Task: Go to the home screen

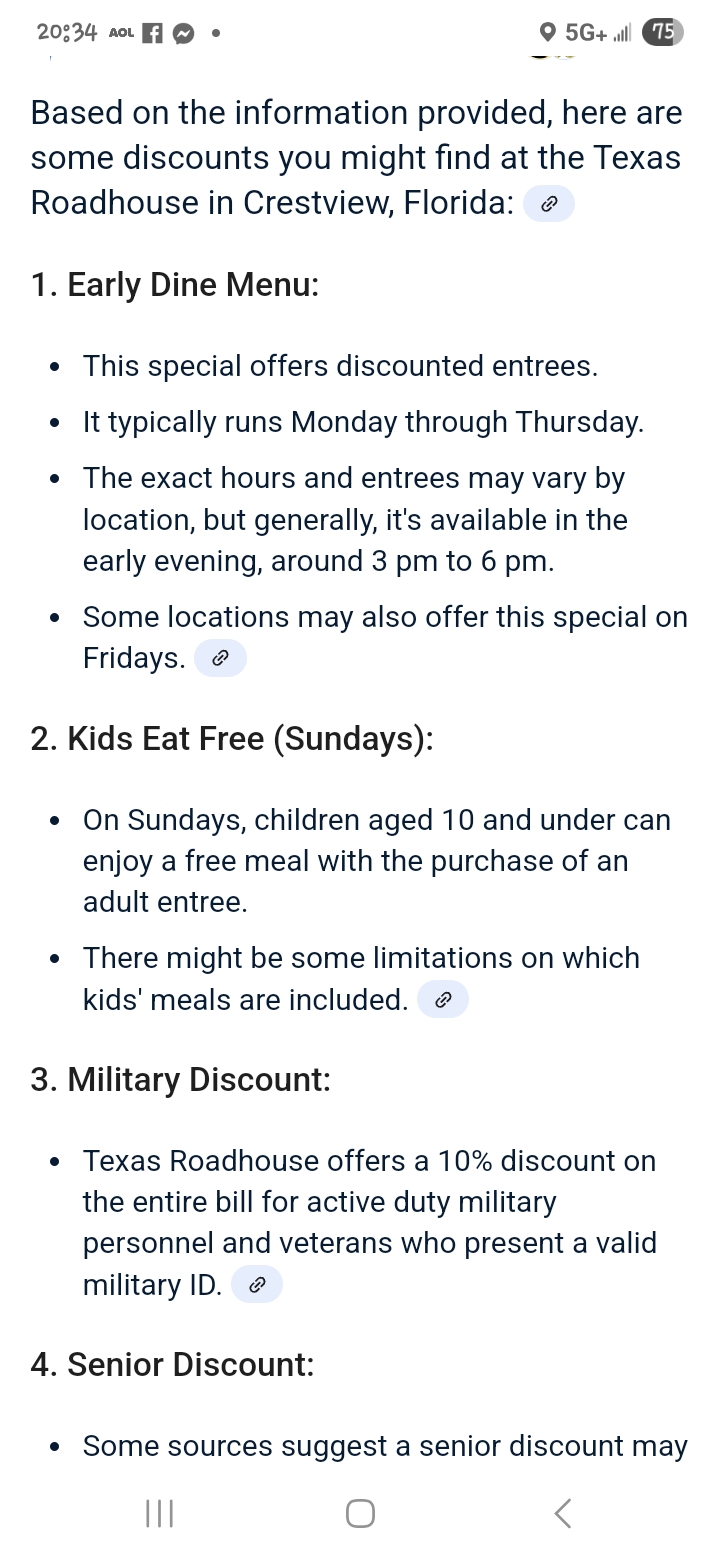Action: tap(360, 1513)
